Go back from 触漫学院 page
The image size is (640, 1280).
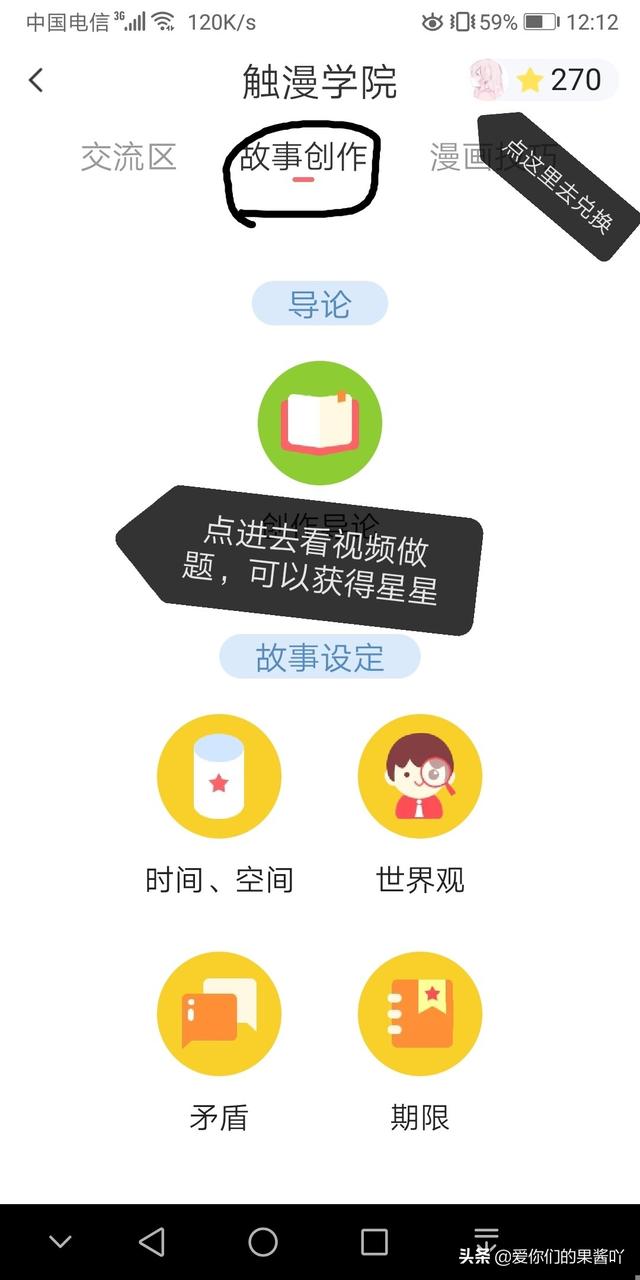pos(36,80)
